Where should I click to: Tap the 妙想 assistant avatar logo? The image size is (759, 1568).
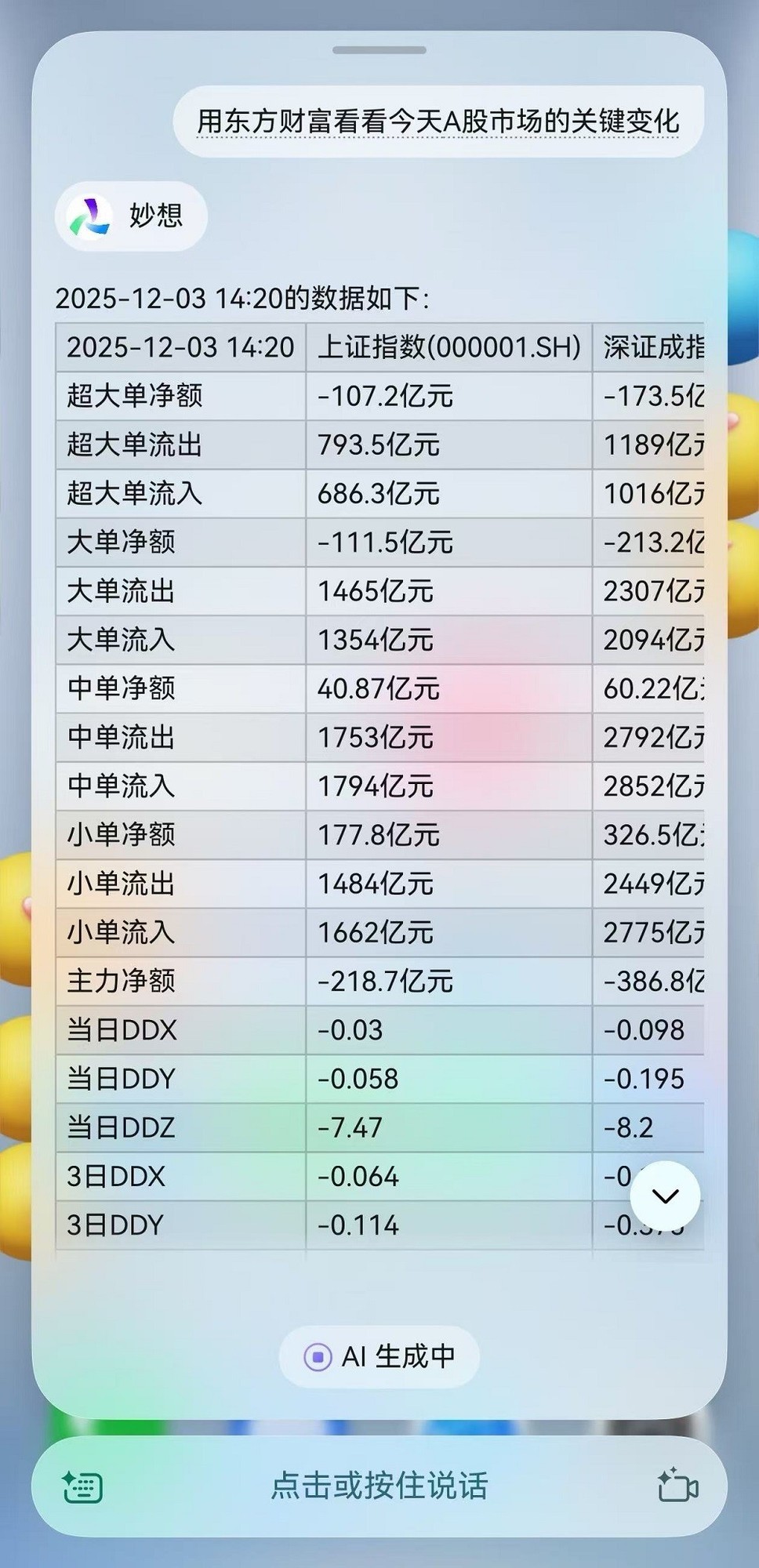[x=92, y=217]
